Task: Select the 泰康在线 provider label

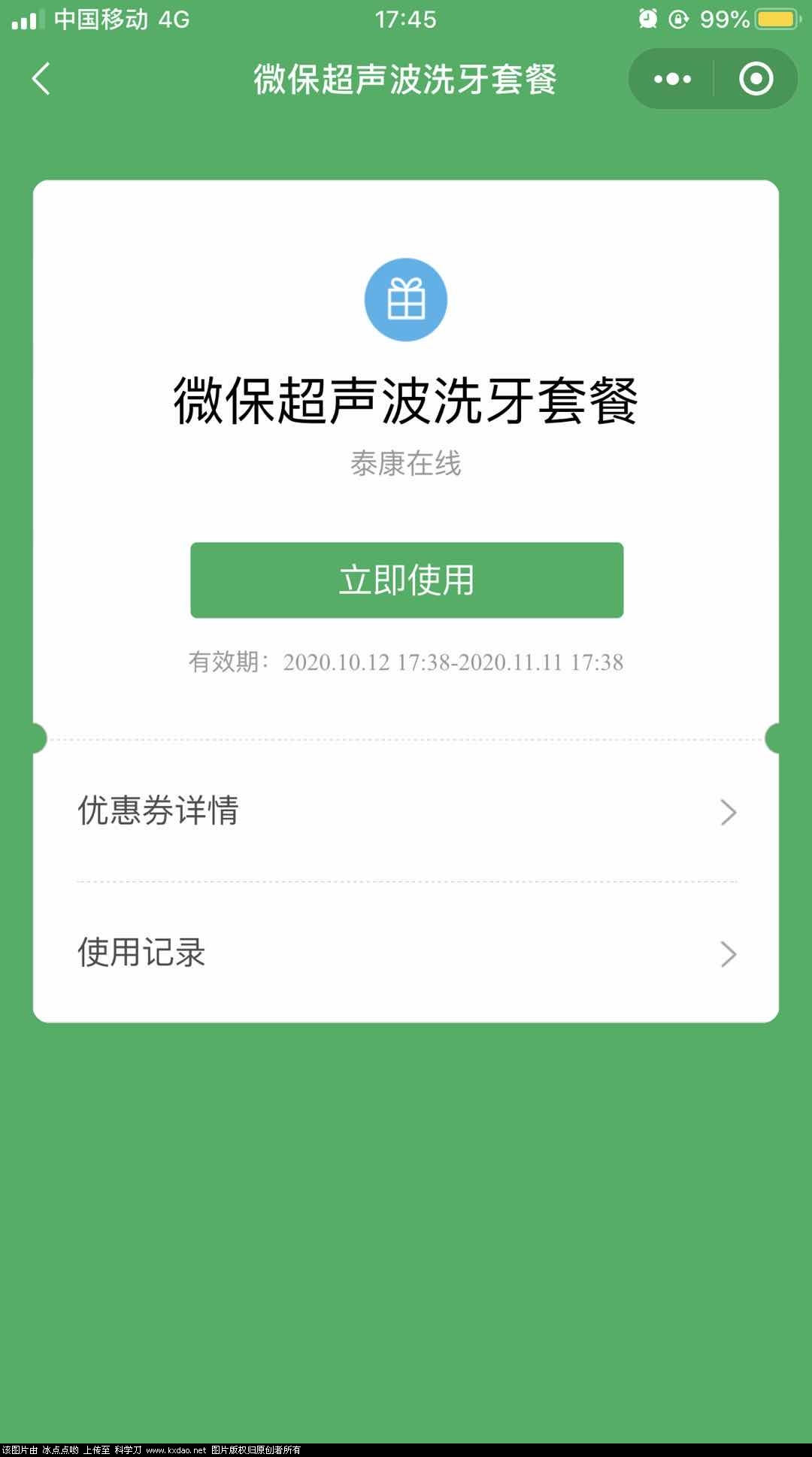Action: 406,463
